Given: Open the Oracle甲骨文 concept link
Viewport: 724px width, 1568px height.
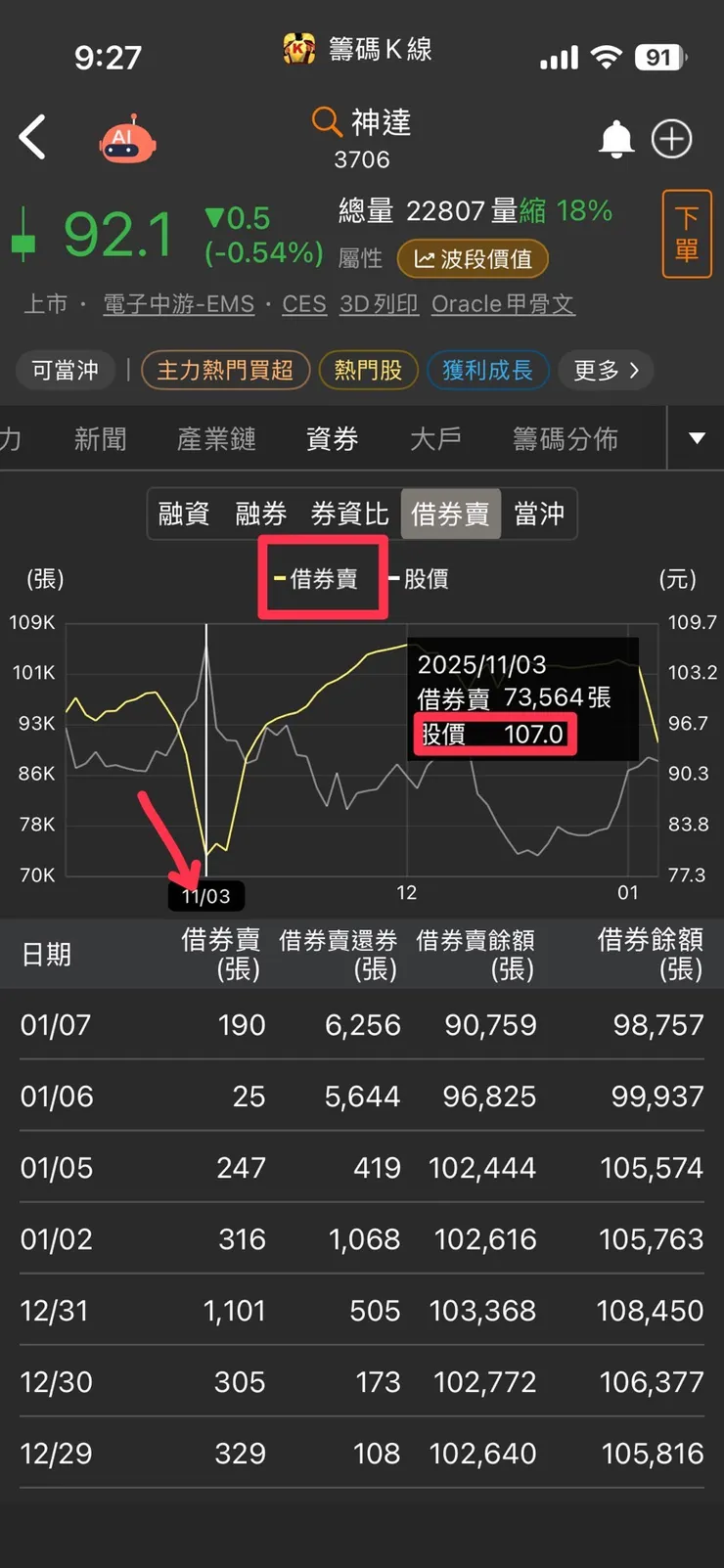Looking at the screenshot, I should tap(503, 304).
